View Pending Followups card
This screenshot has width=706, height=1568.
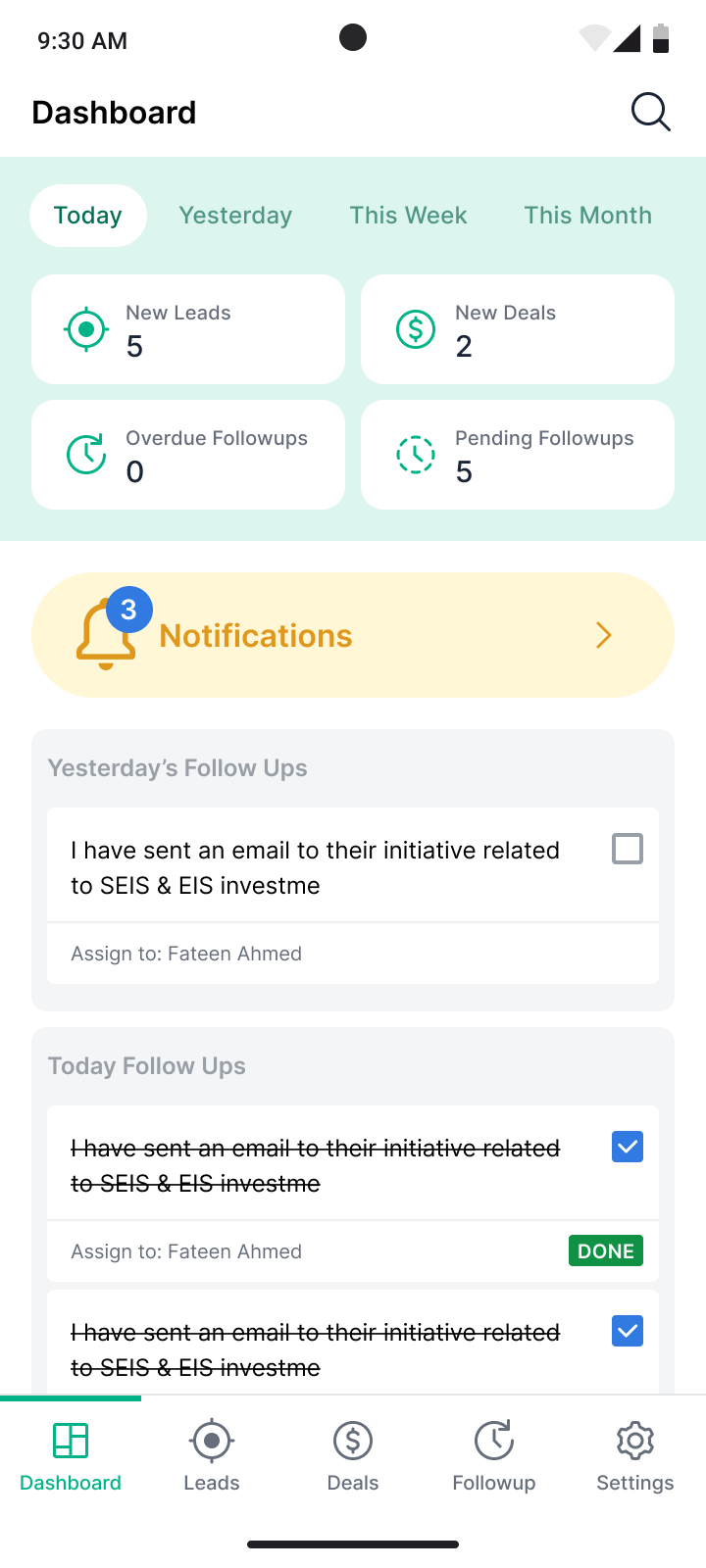[x=518, y=455]
